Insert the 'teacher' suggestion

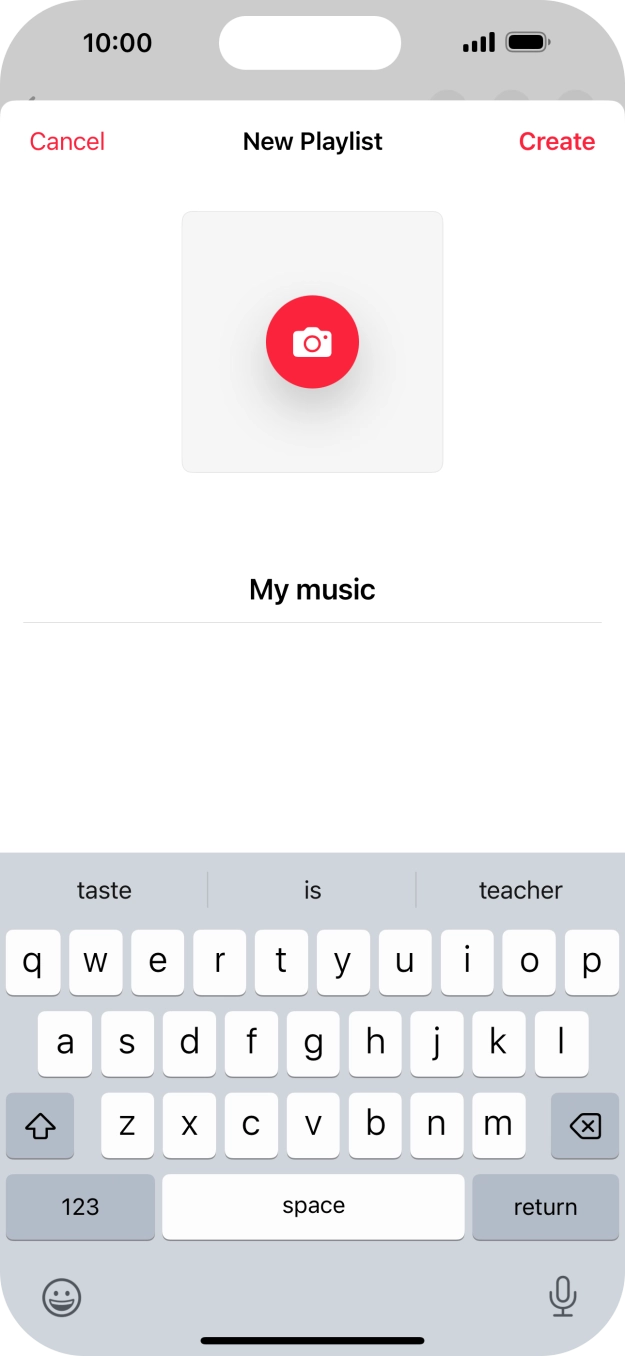520,890
